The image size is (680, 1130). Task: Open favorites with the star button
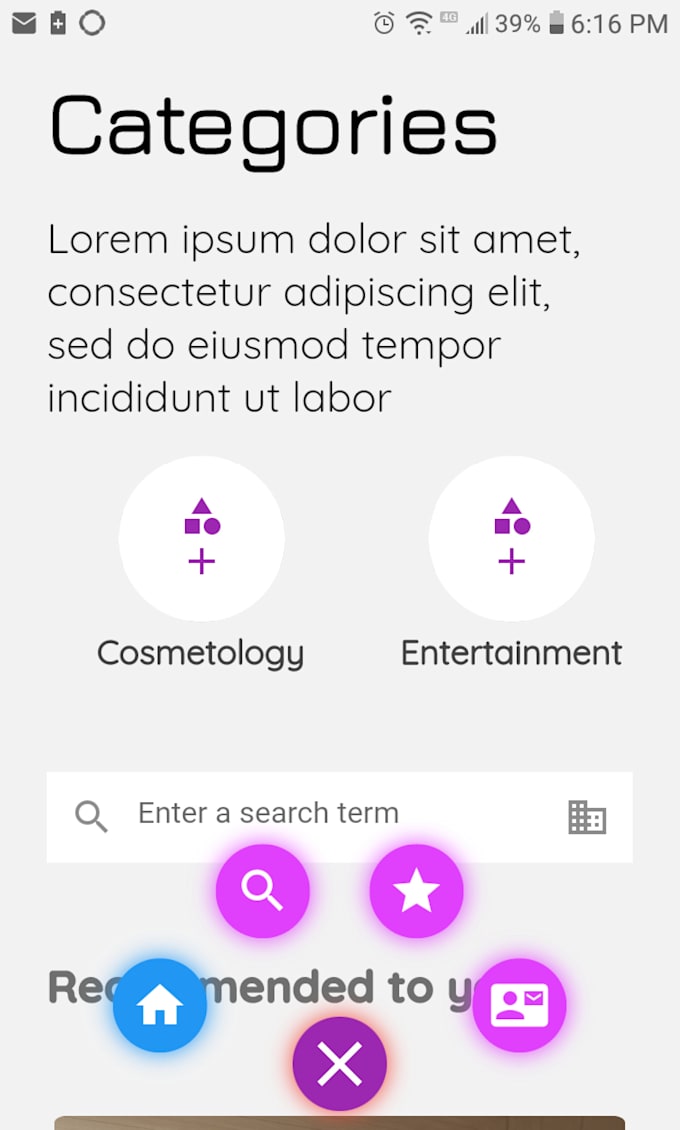tap(416, 890)
